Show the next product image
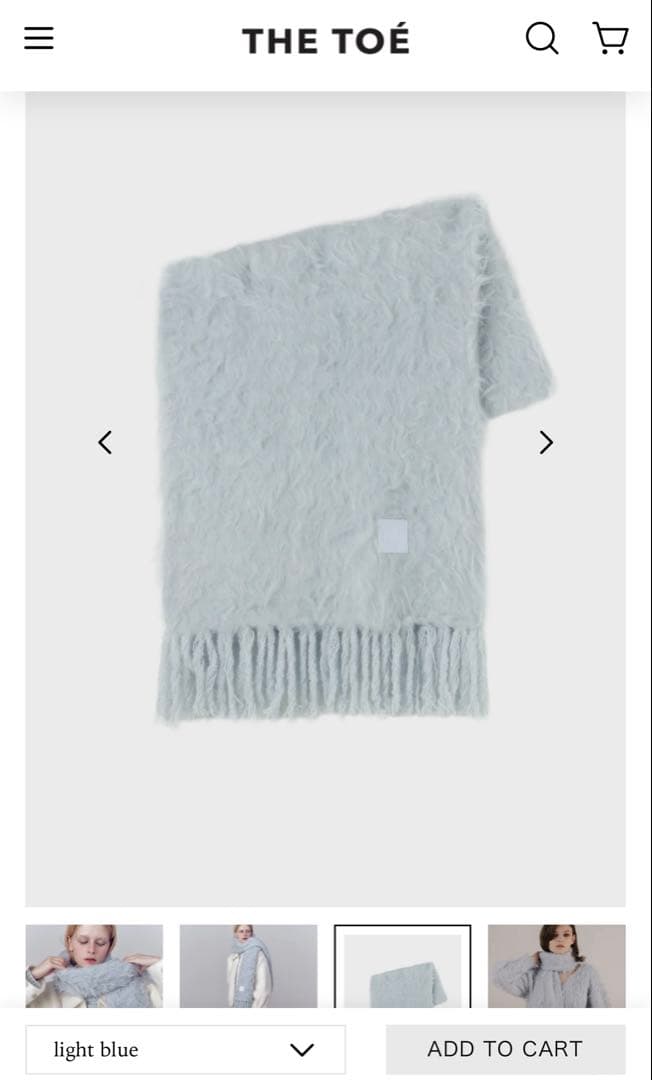Screen dimensions: 652x1080 [546, 442]
